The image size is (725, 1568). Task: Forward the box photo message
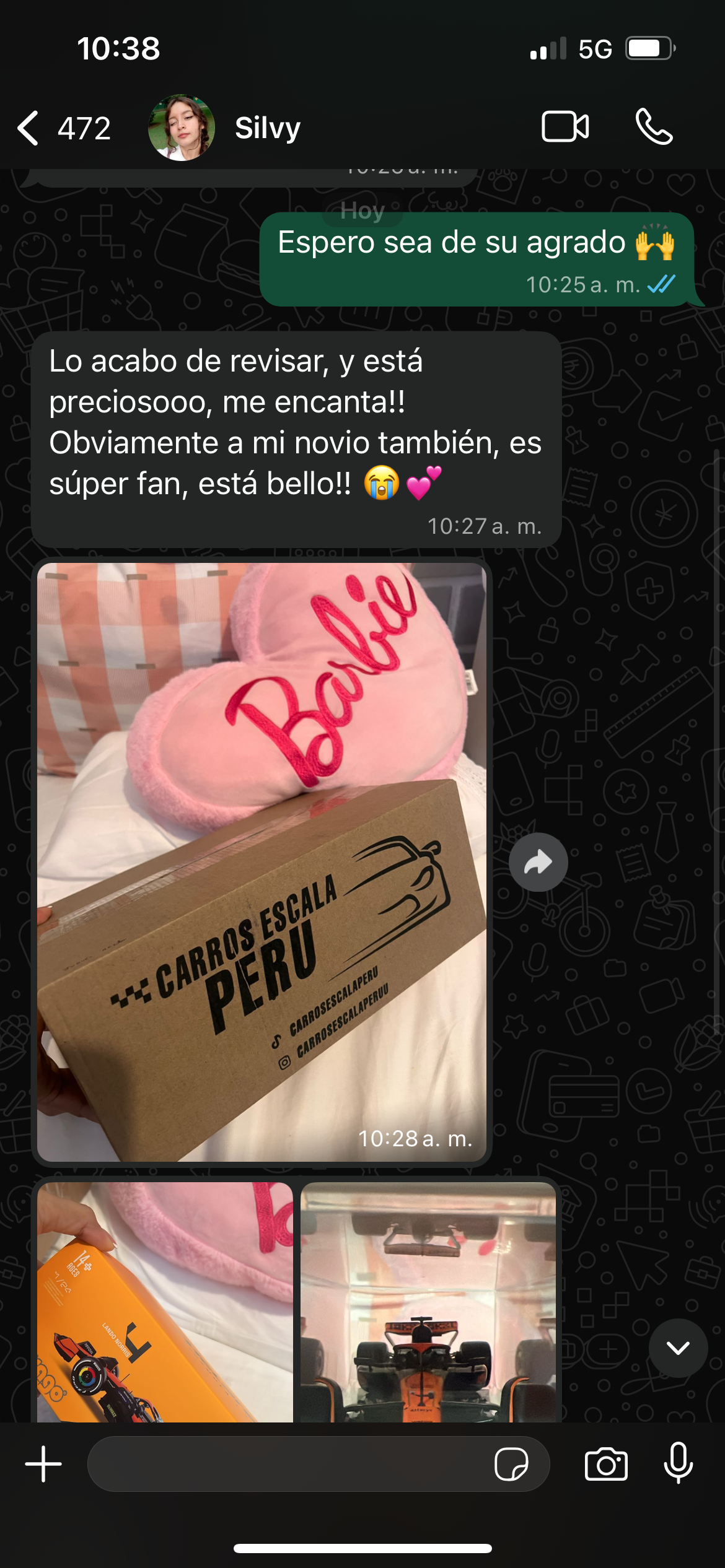(x=538, y=862)
